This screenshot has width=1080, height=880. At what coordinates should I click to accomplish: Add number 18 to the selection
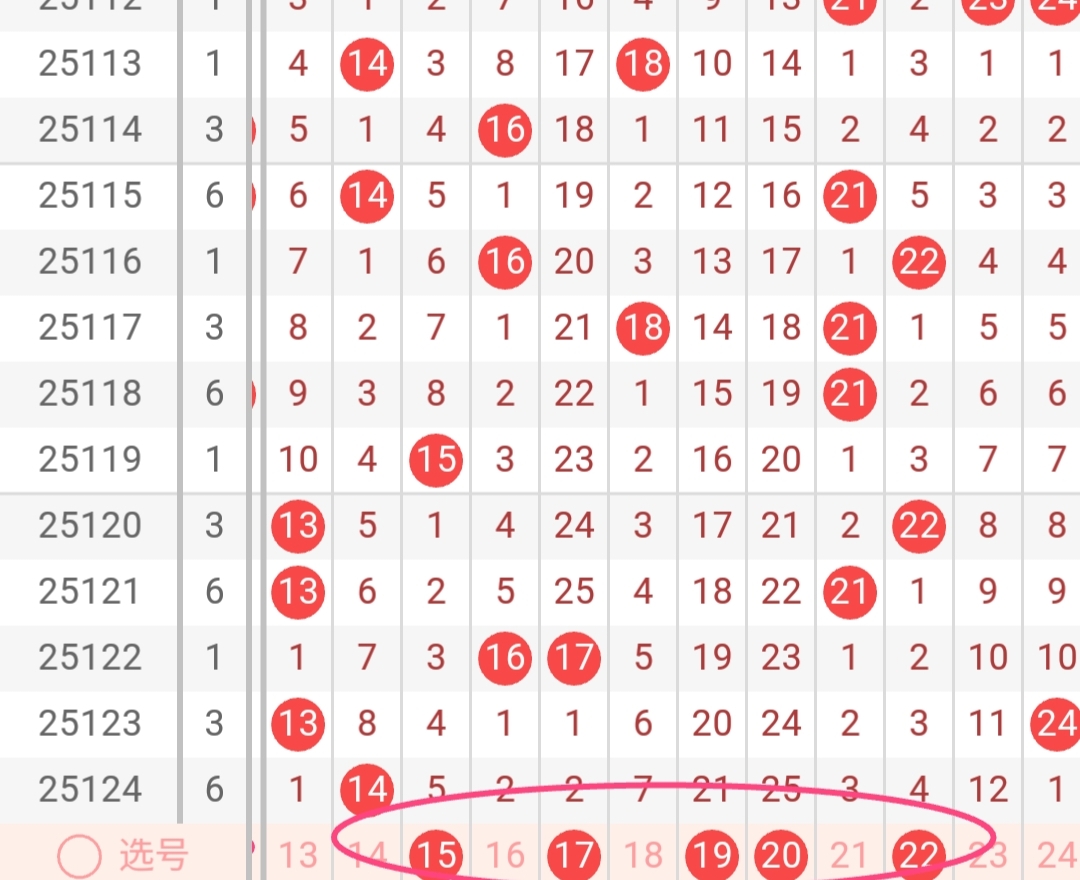[643, 855]
